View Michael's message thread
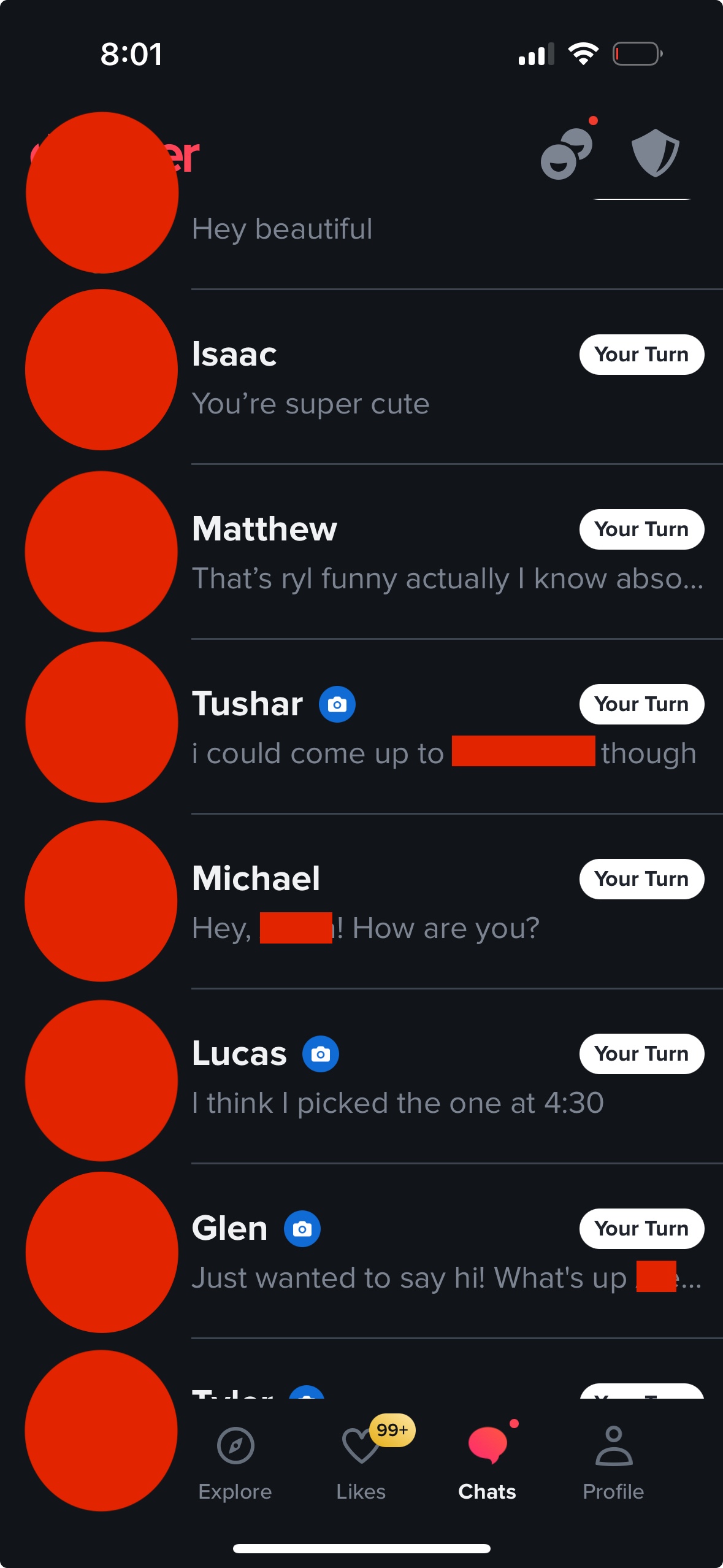 (x=362, y=901)
